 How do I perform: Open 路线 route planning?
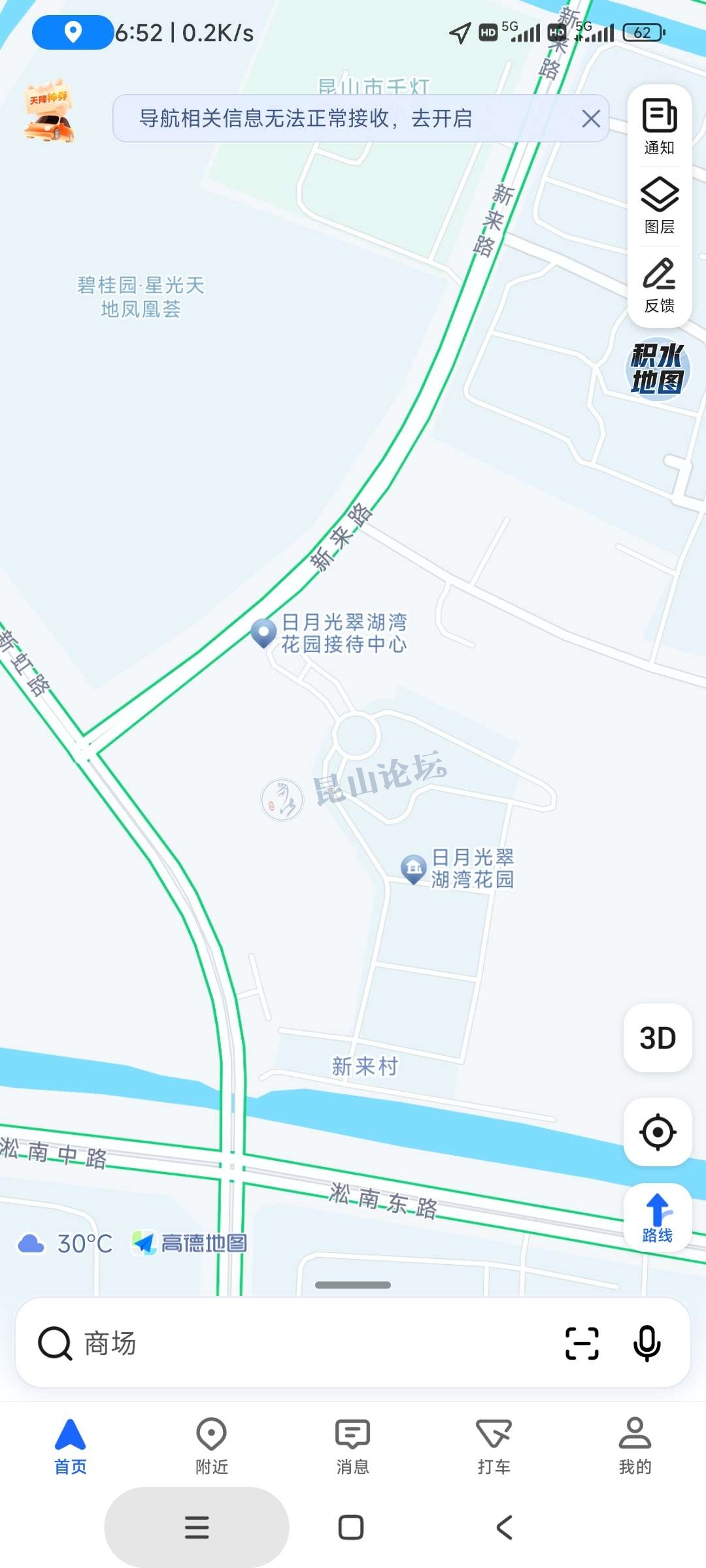pyautogui.click(x=658, y=1217)
